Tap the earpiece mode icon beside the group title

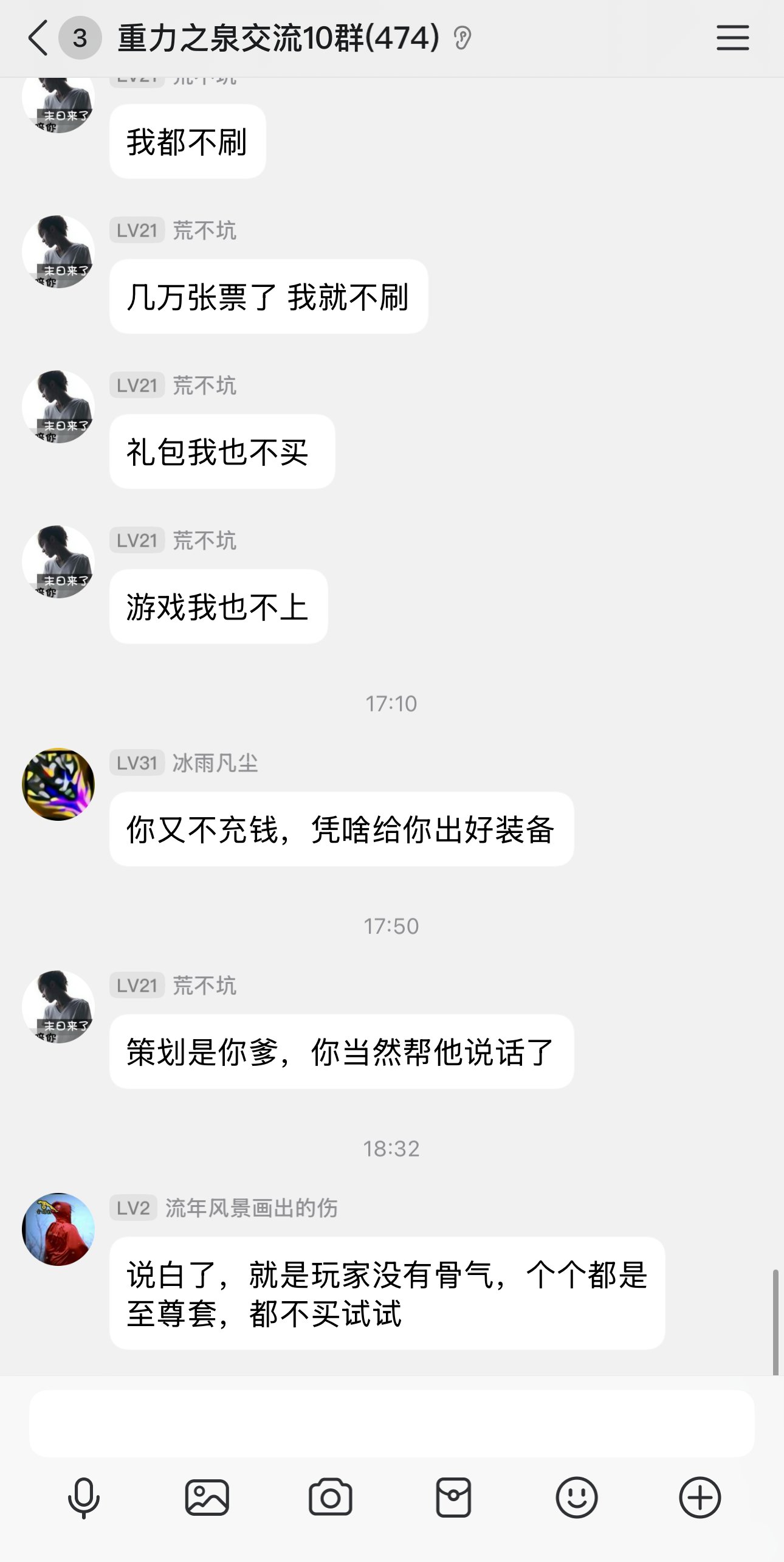462,38
